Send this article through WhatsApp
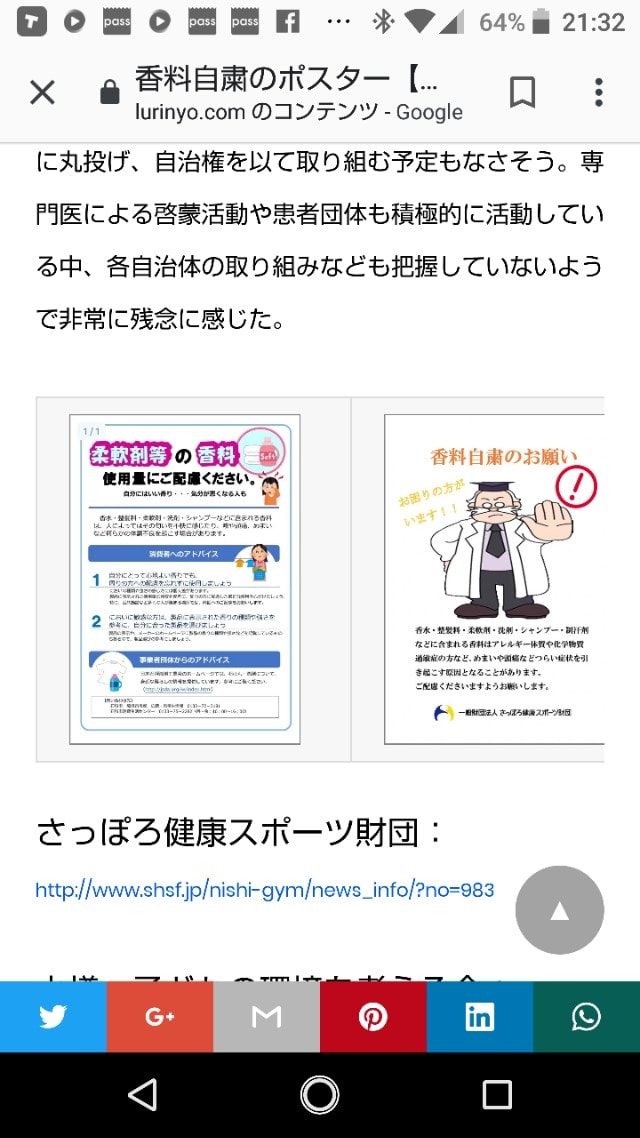The image size is (640, 1138). (586, 1017)
